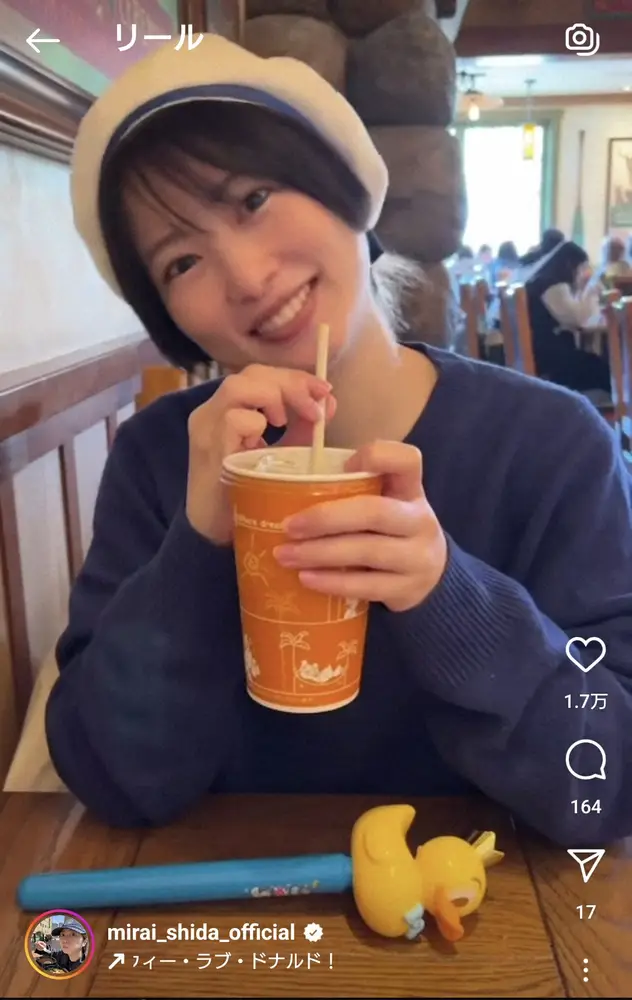
Task: Share this reel with the paper plane icon
Action: click(585, 866)
